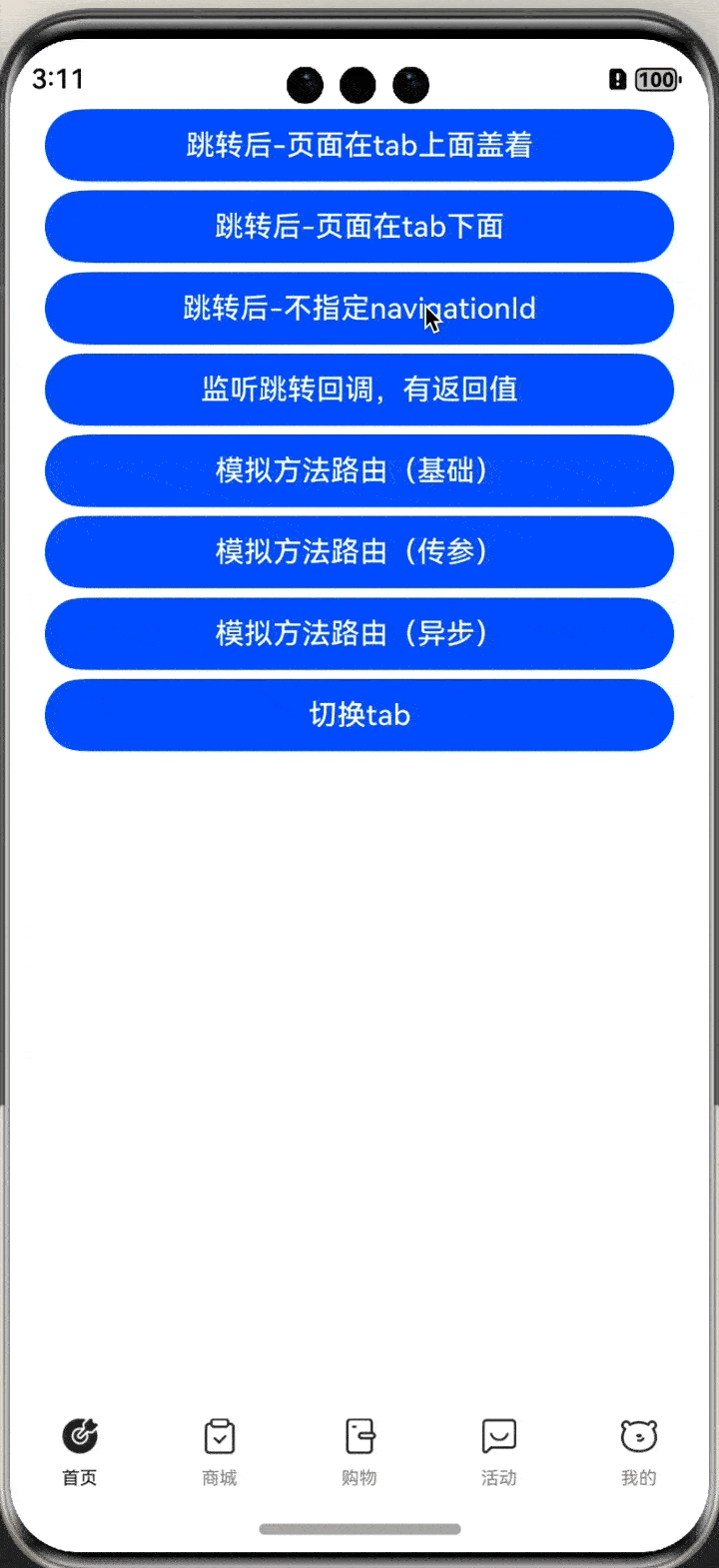Tap the 跳转后-页面在tab上面盖着 button
The image size is (719, 1568).
(x=359, y=146)
